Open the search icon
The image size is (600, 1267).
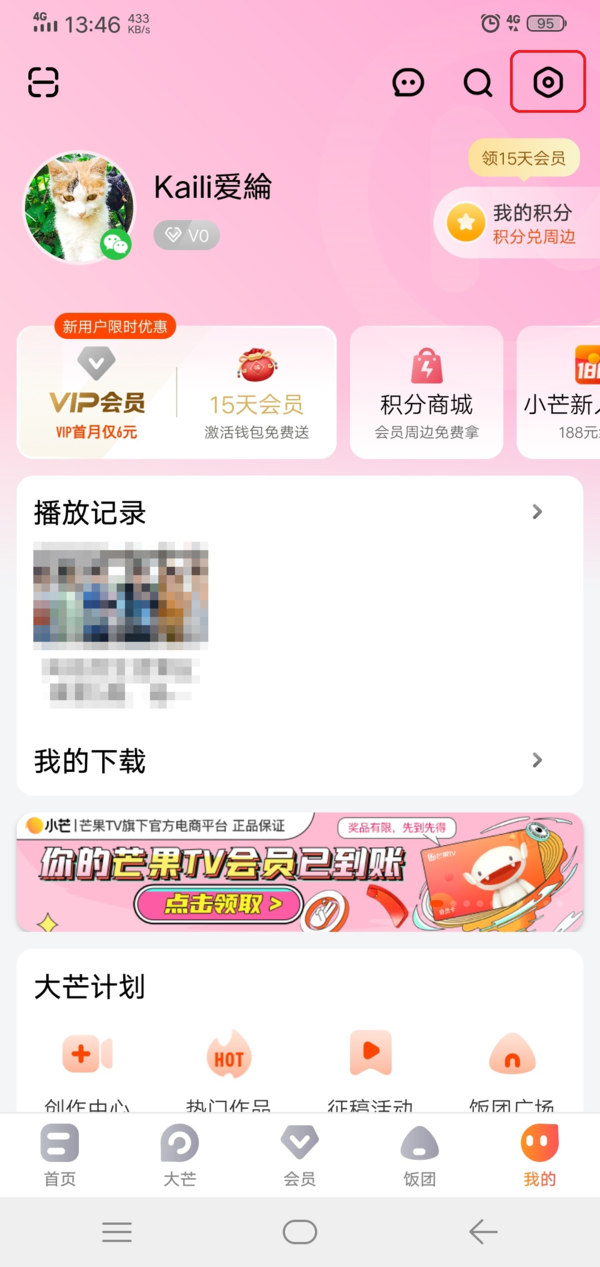(478, 83)
